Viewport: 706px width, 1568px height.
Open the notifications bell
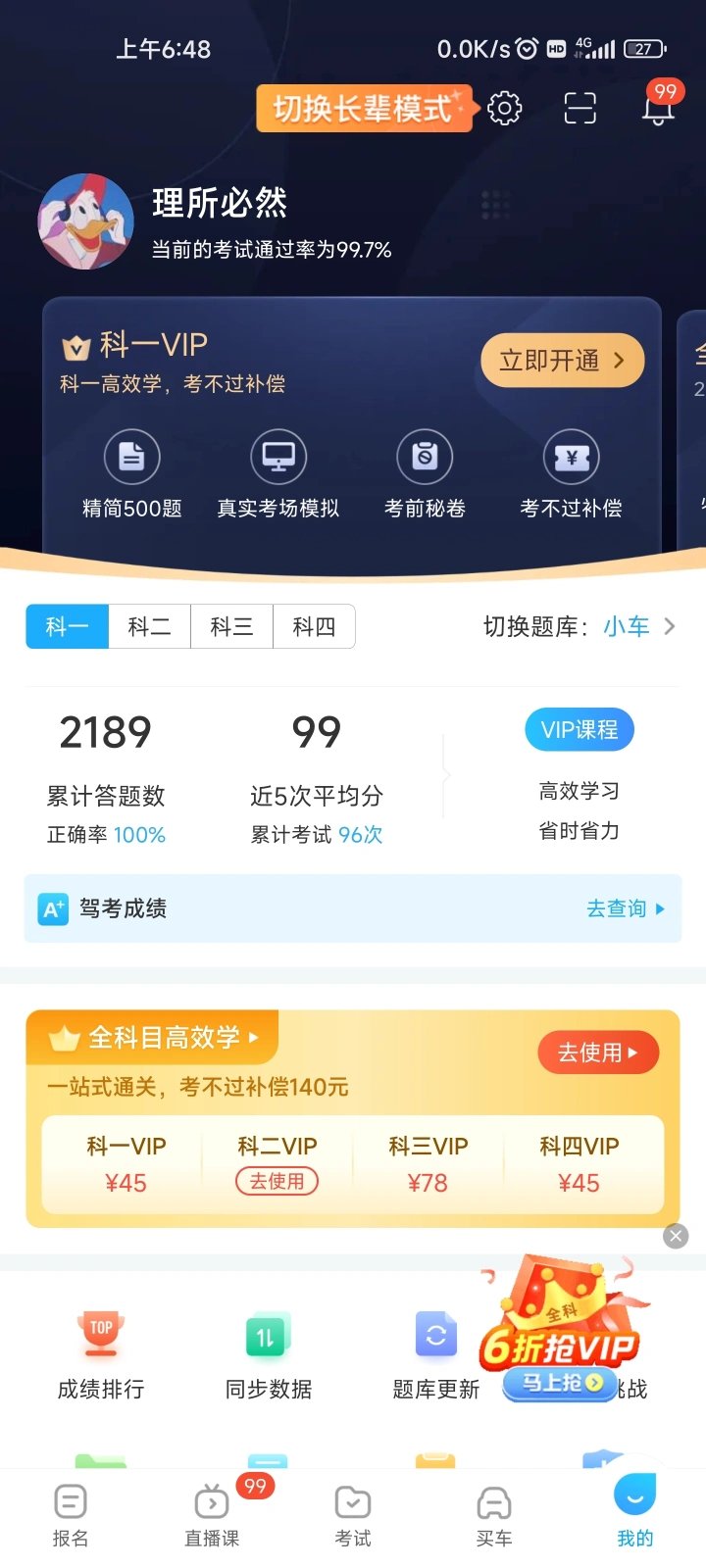point(658,108)
